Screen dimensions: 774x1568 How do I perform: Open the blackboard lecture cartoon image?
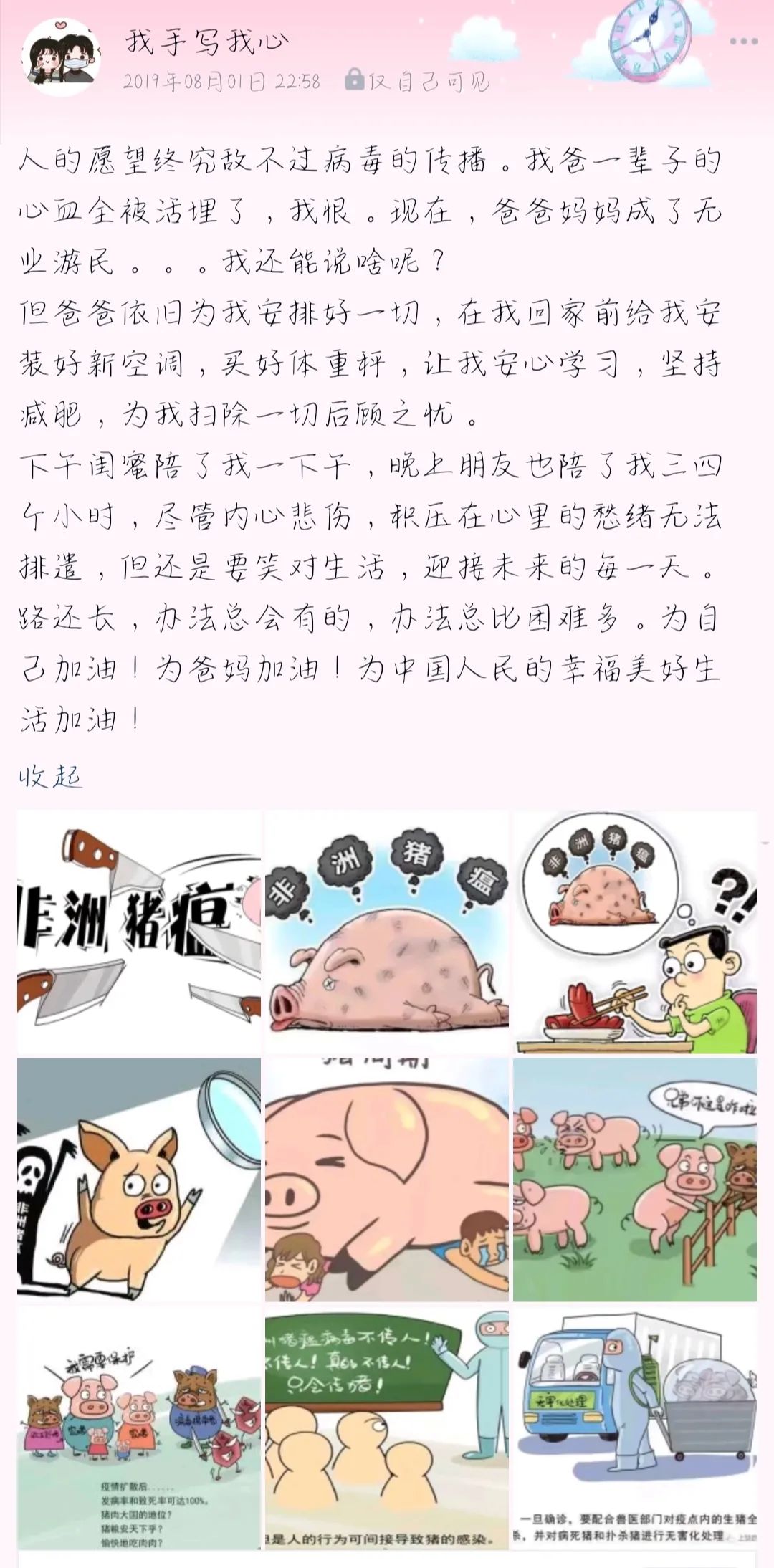(x=386, y=1428)
